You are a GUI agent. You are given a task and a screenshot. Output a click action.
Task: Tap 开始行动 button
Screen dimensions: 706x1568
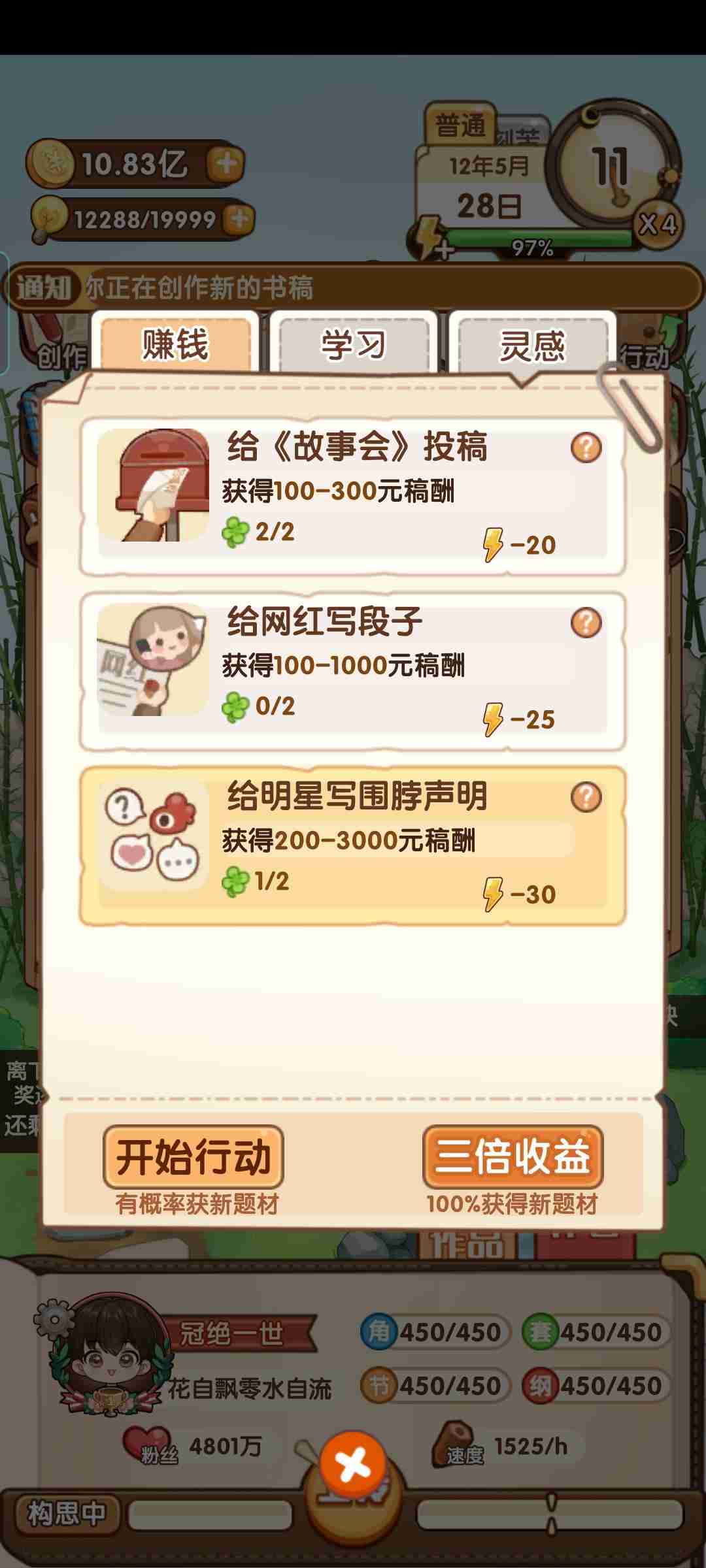click(x=193, y=1157)
